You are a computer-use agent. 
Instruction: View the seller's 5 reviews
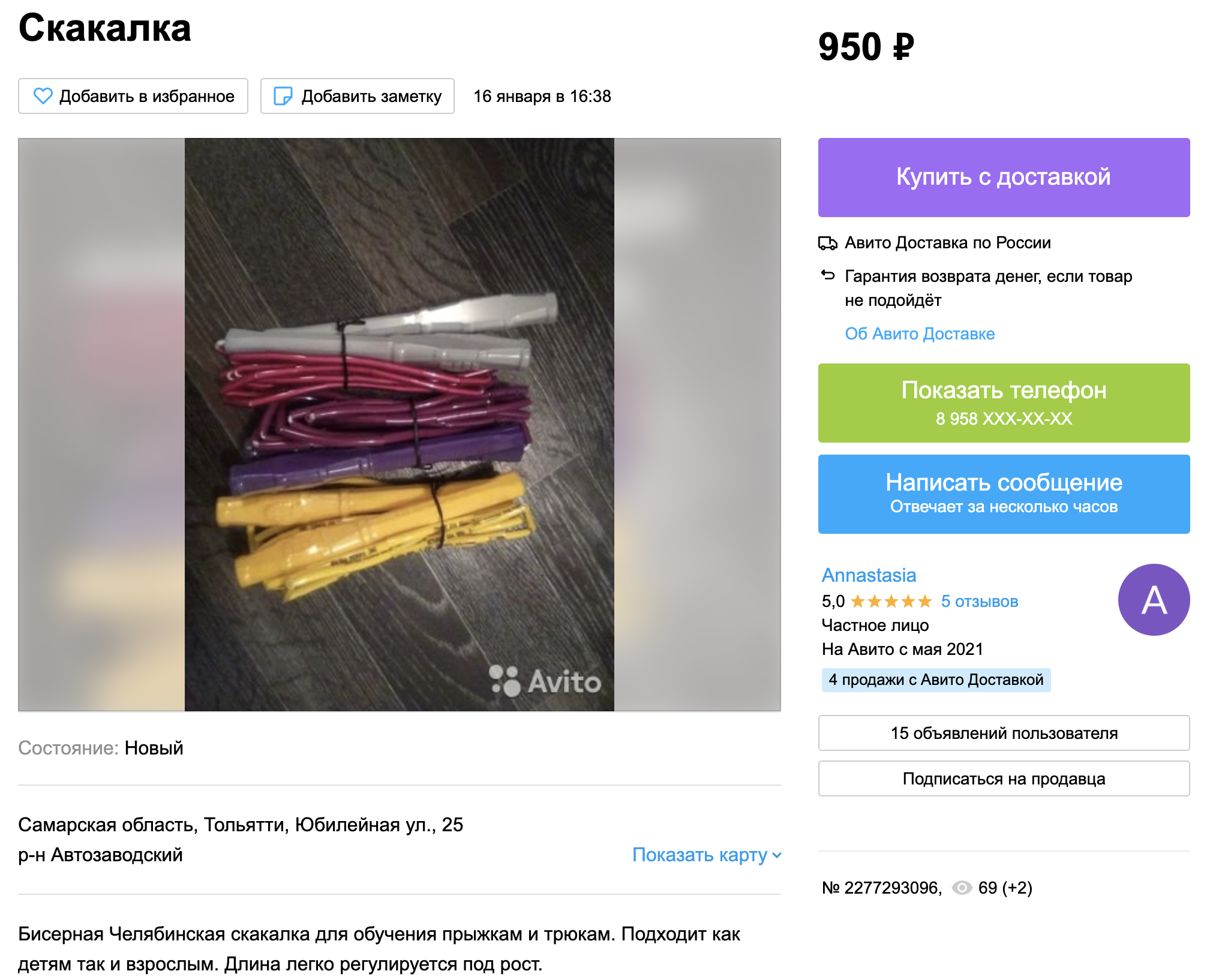[979, 602]
